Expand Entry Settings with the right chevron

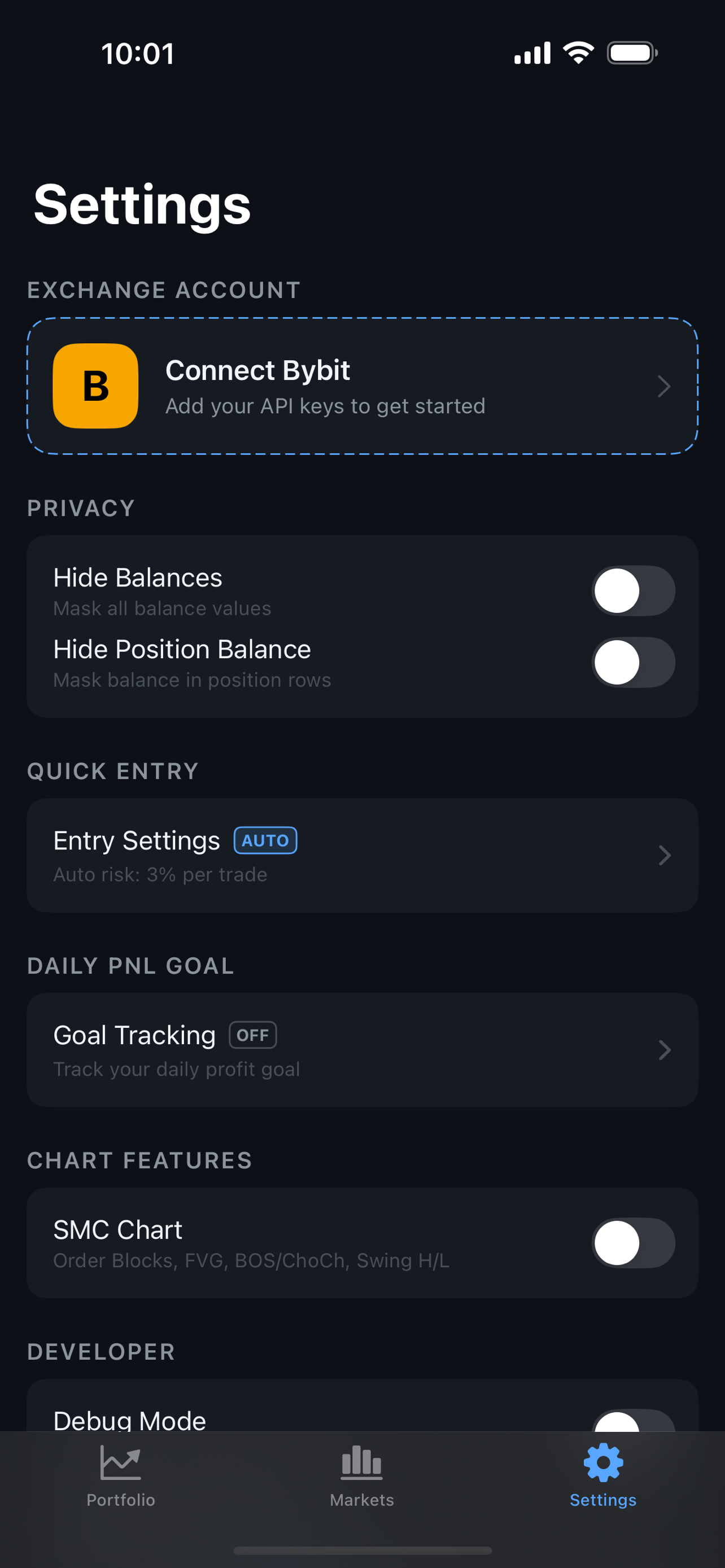[x=664, y=855]
